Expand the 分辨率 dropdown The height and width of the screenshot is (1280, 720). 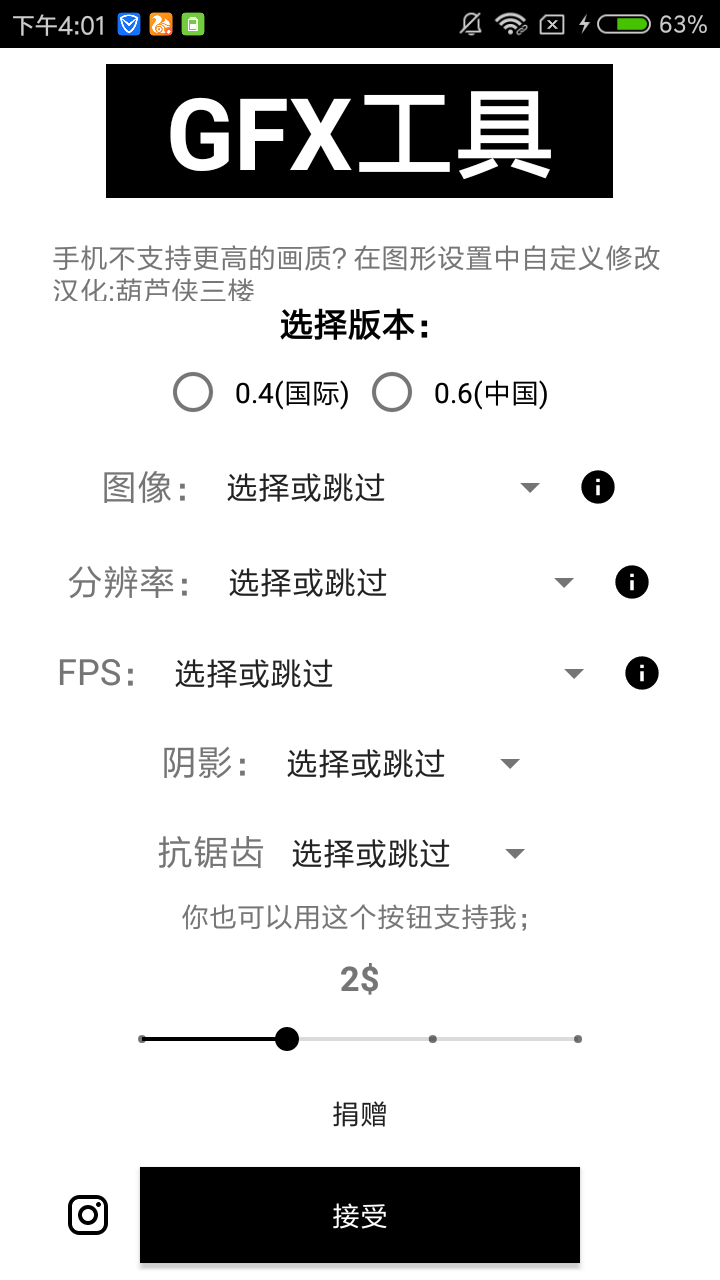point(400,582)
